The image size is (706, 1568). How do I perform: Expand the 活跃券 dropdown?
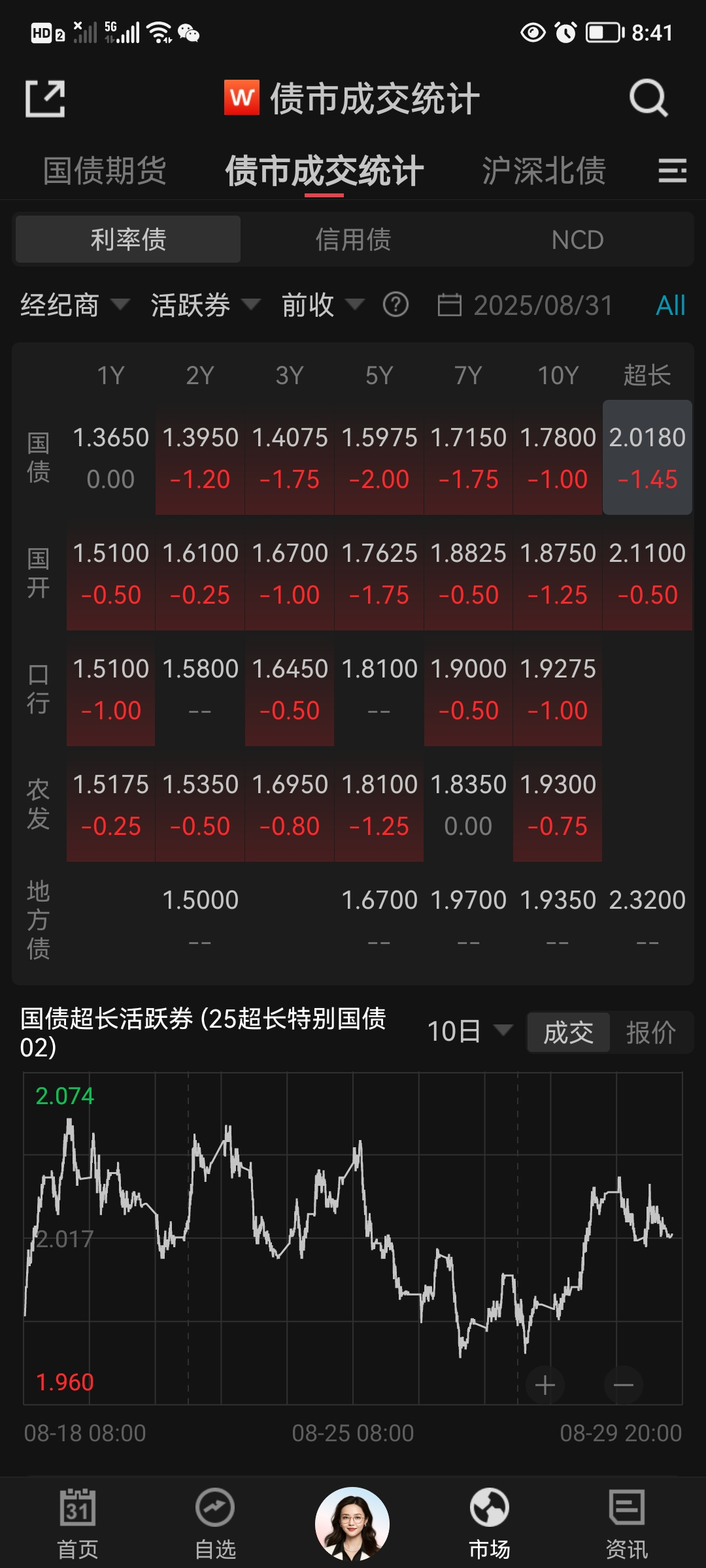coord(205,305)
